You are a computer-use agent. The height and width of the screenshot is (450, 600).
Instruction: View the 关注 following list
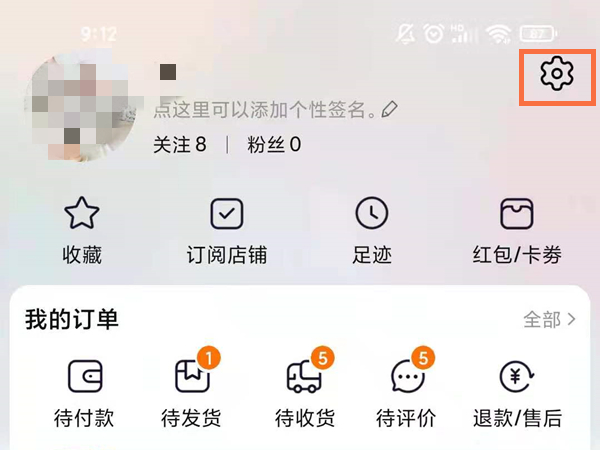(180, 145)
